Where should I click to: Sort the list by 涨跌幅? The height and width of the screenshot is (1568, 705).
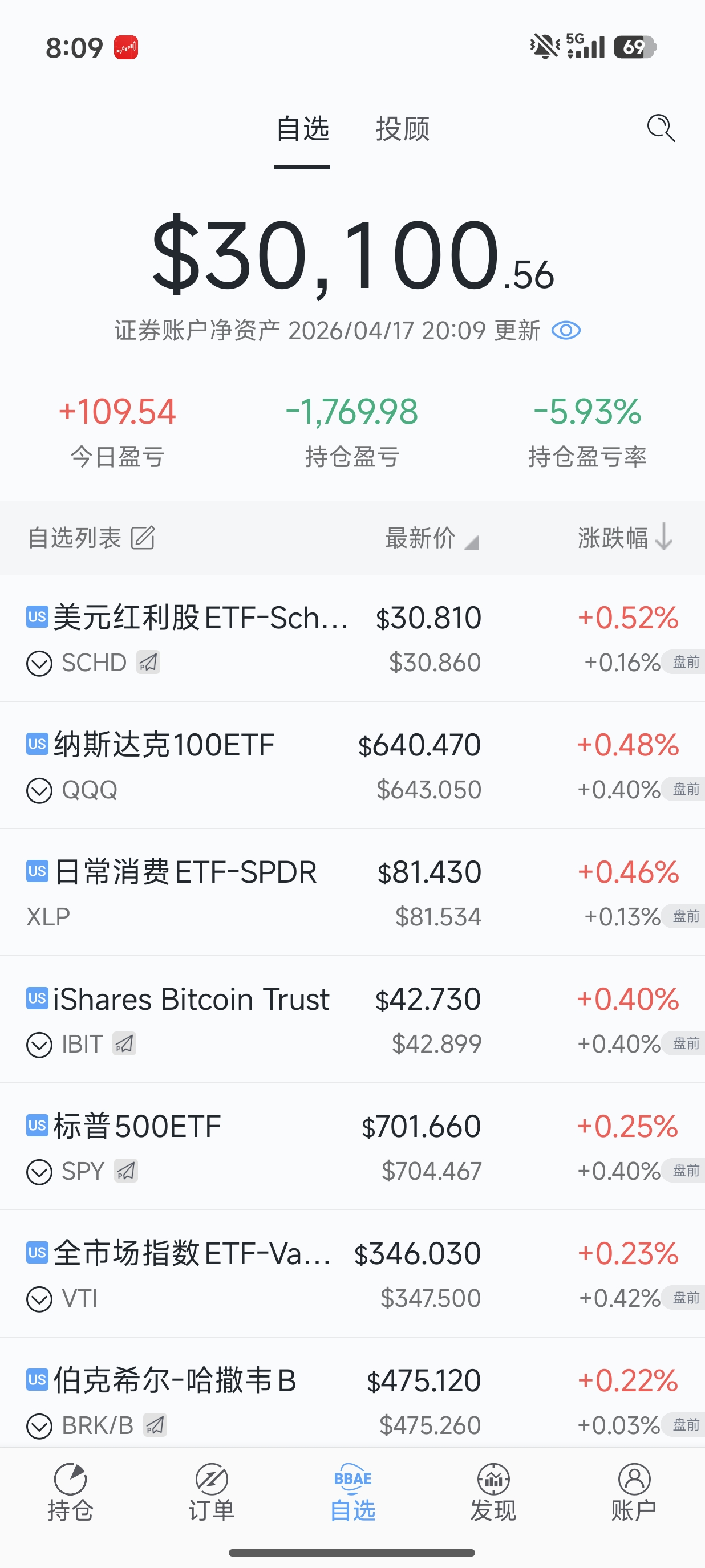pos(625,538)
